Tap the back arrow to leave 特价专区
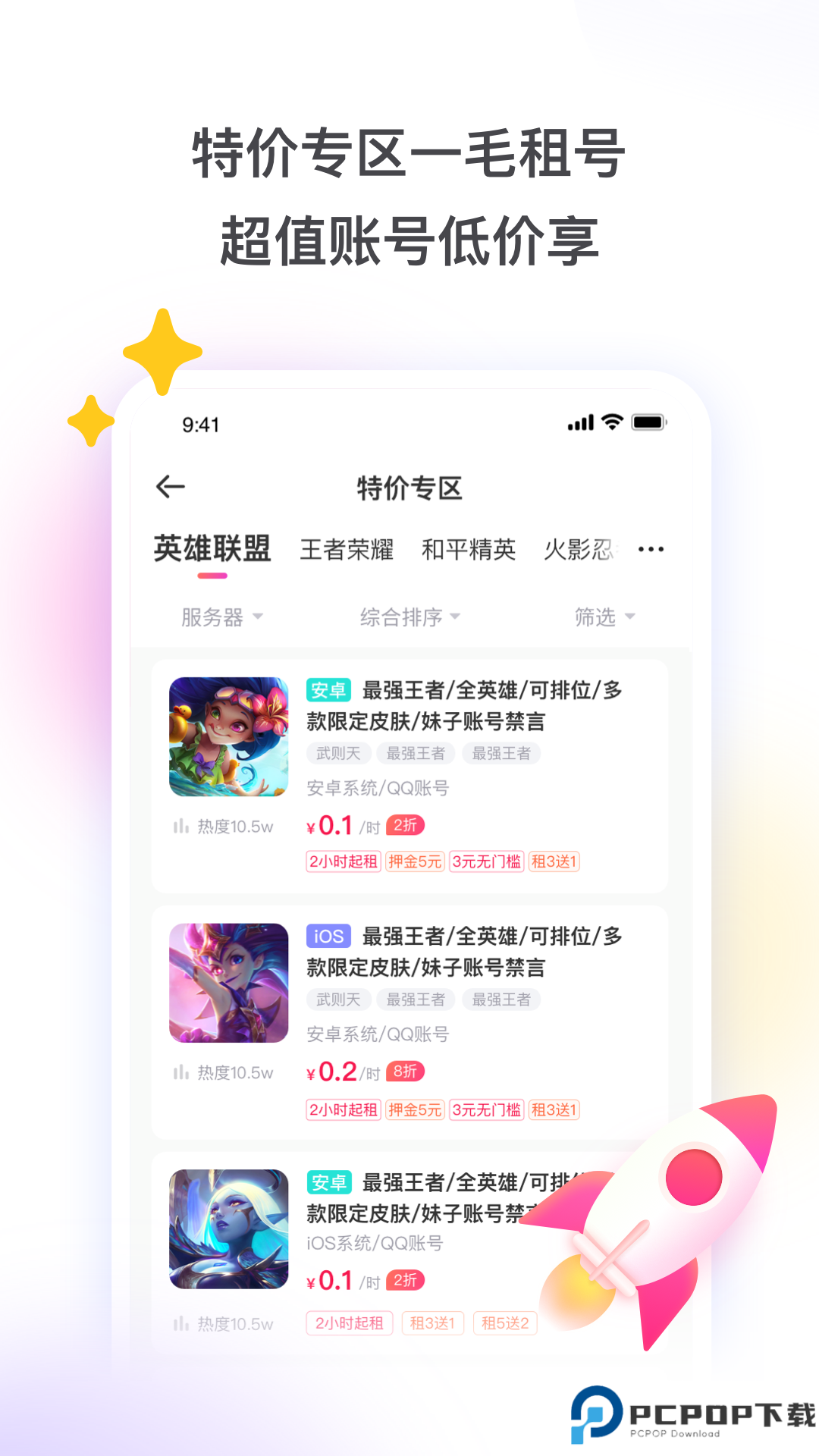The image size is (819, 1456). click(x=170, y=486)
